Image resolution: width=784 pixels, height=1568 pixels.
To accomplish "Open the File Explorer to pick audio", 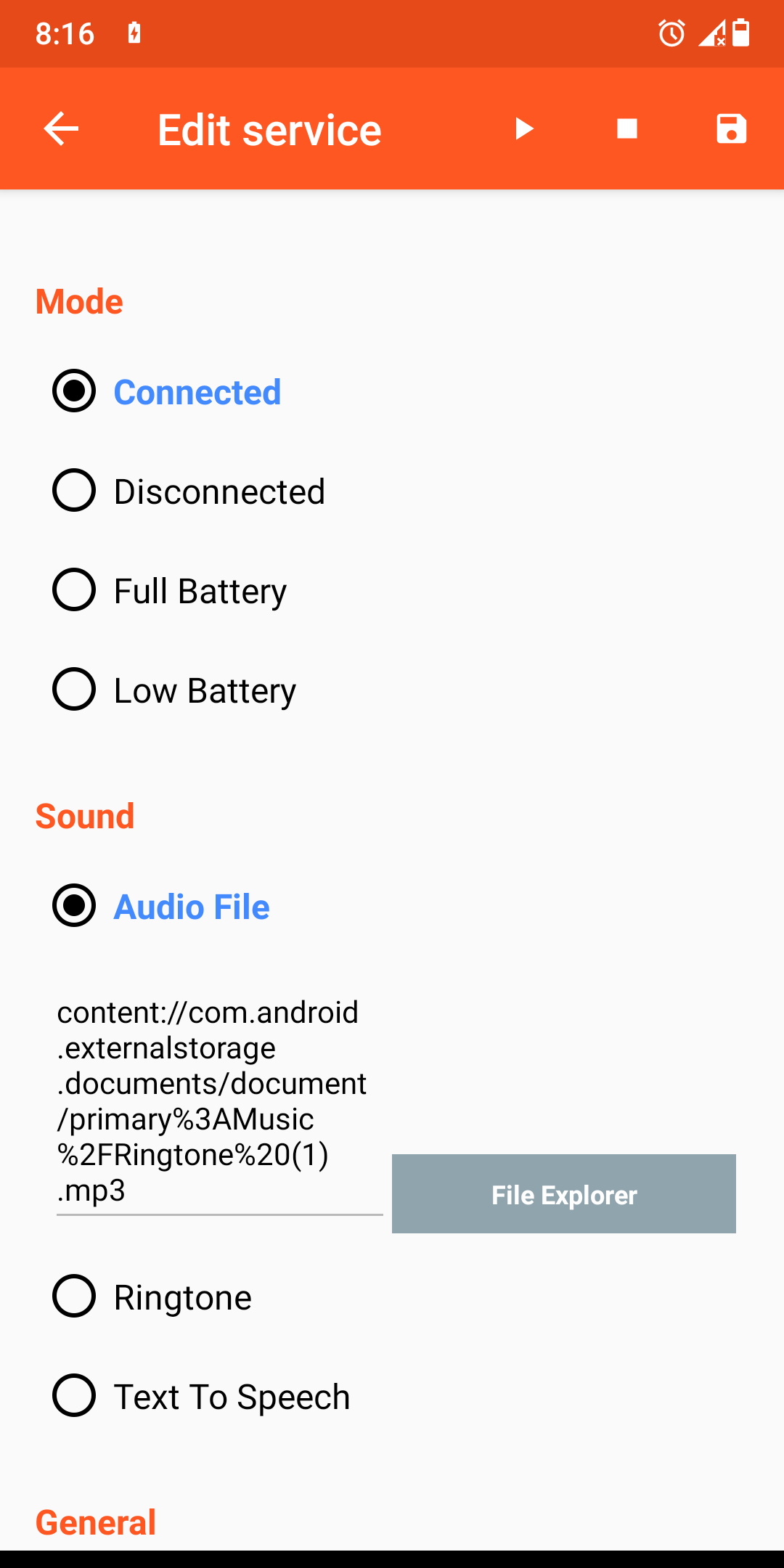I will coord(563,1194).
